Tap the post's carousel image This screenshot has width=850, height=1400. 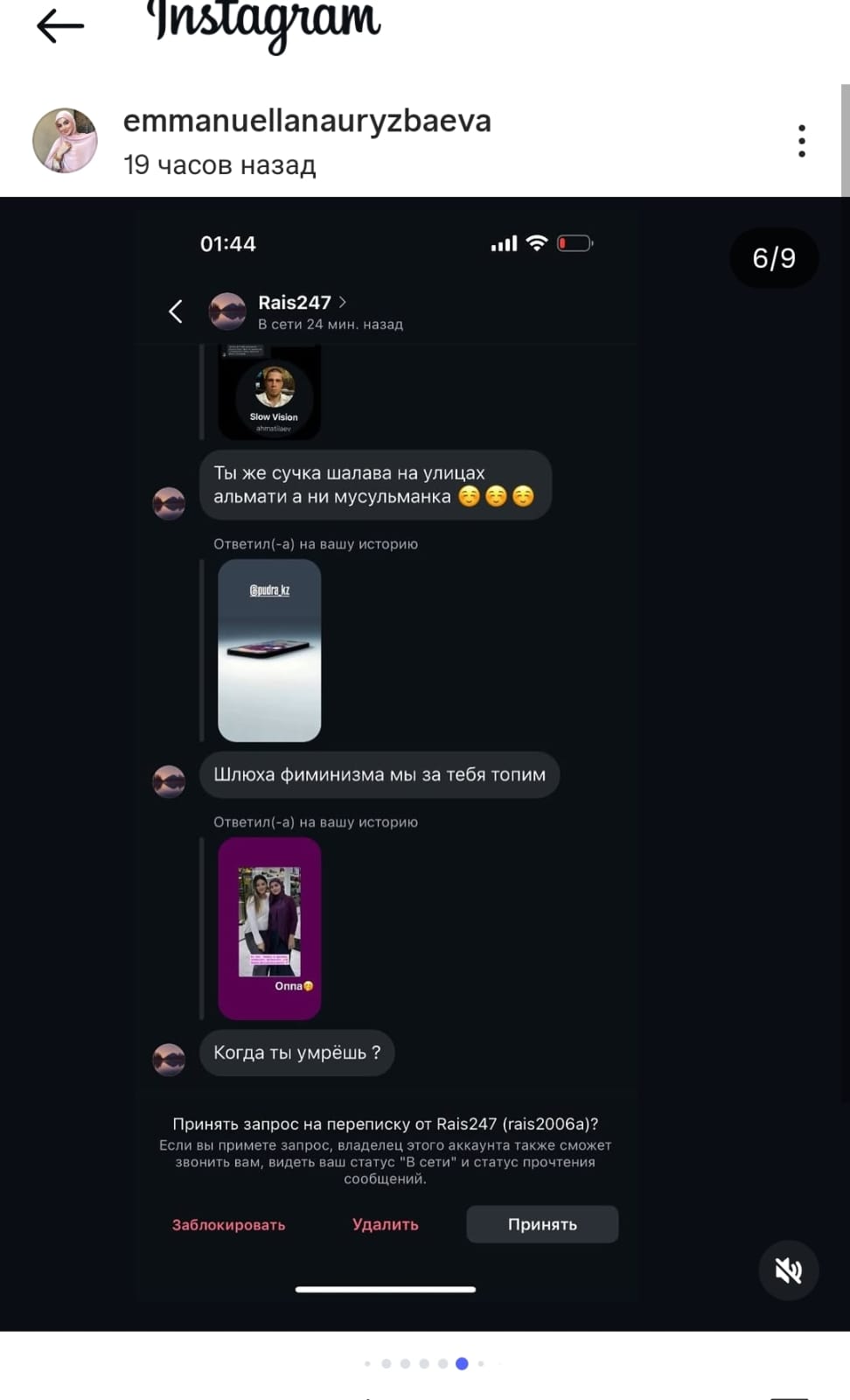tap(425, 763)
